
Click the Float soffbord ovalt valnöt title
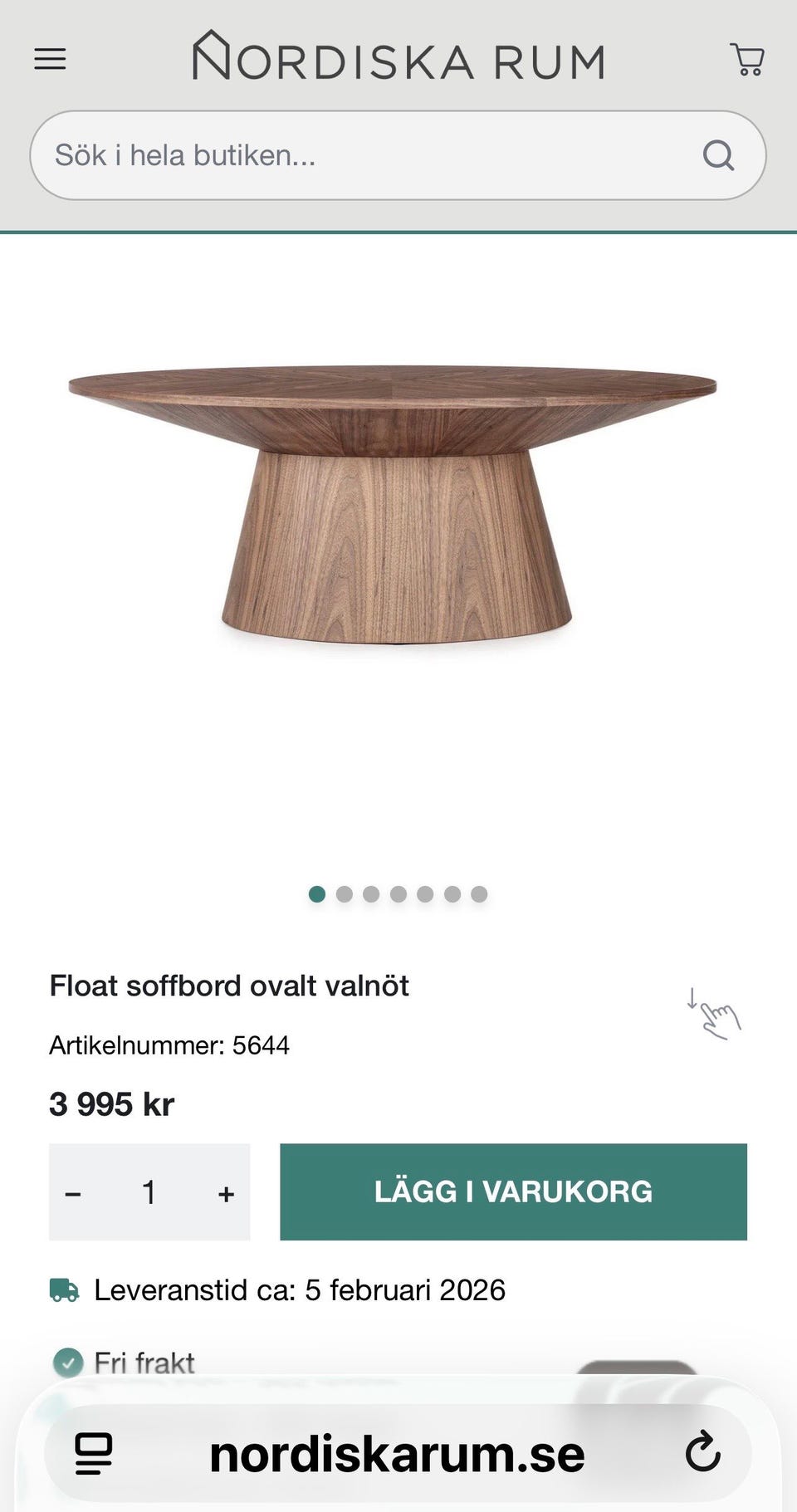[229, 986]
